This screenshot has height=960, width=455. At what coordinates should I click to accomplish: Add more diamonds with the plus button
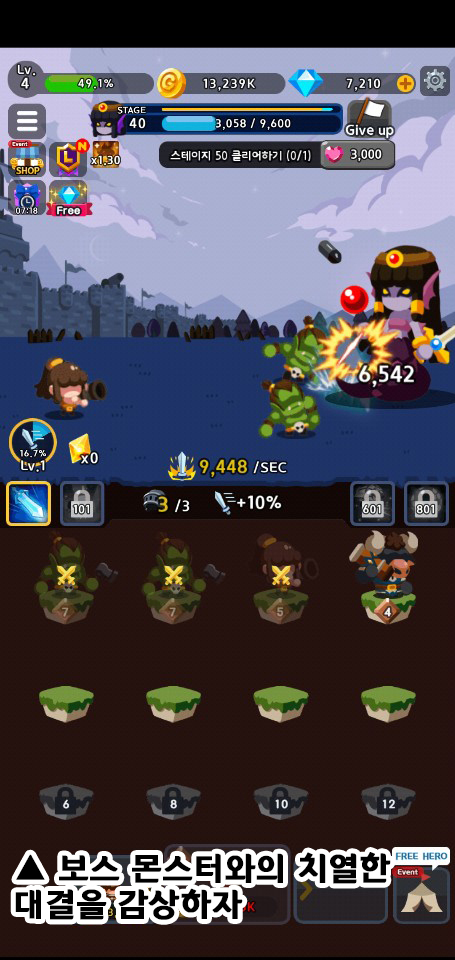click(x=405, y=83)
